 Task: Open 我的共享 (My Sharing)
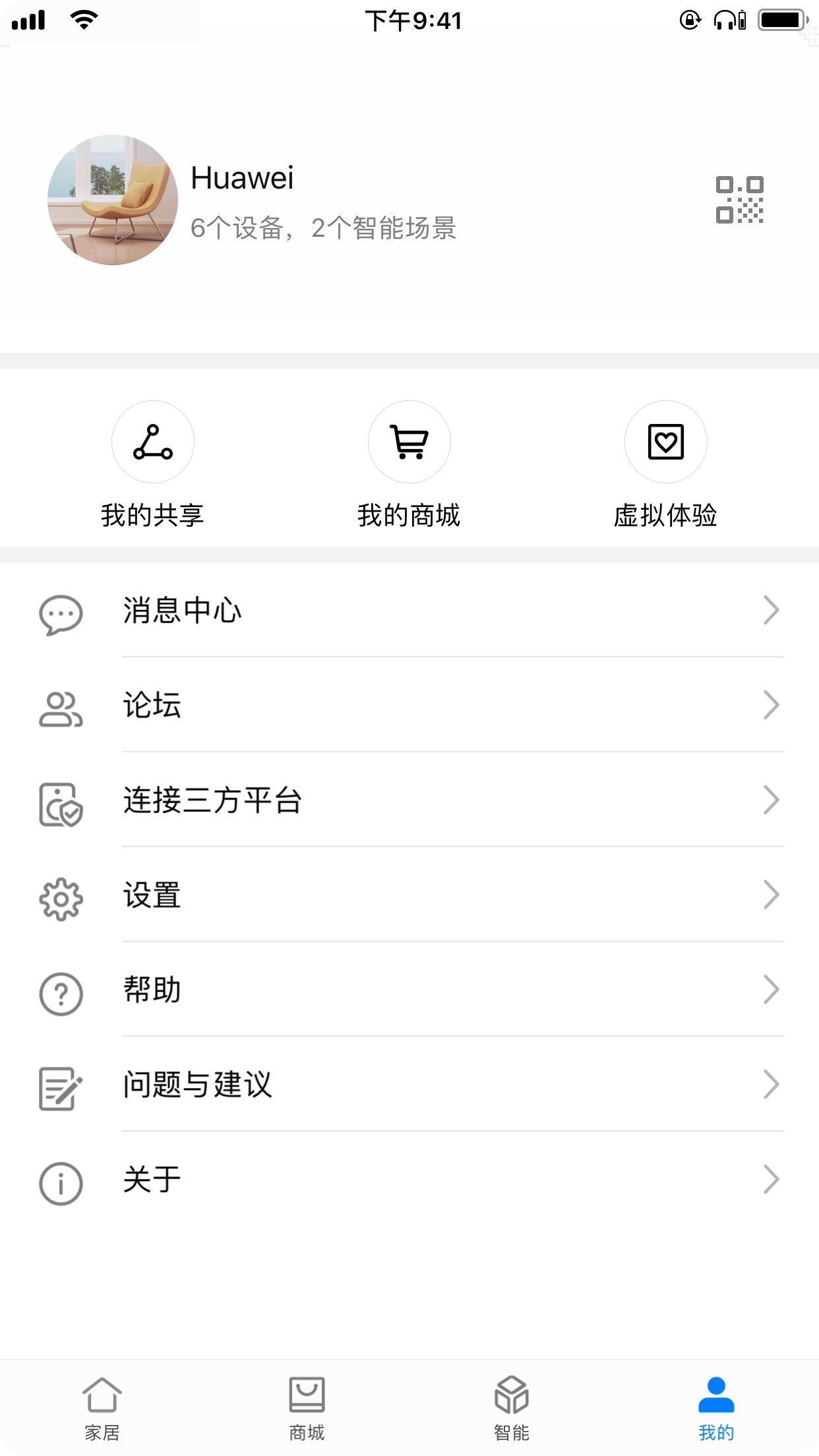click(152, 464)
